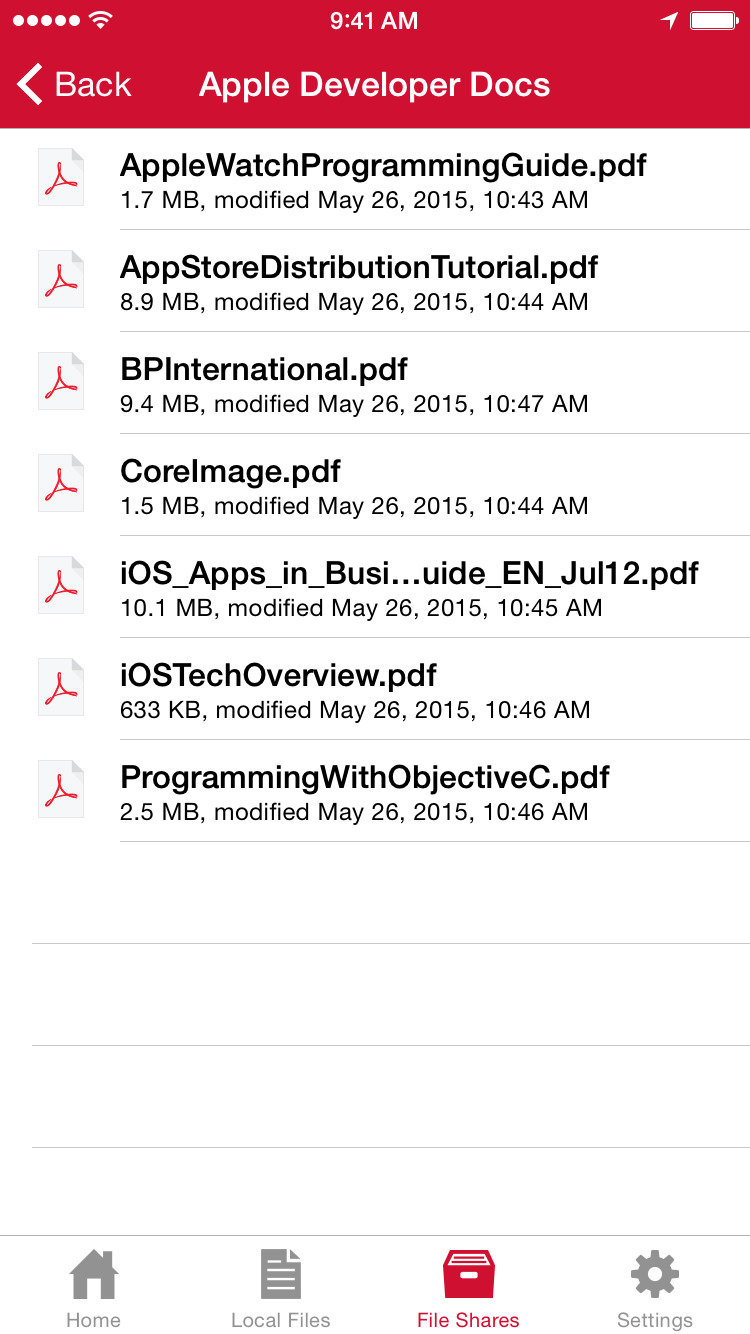Open AppleWatchProgrammingGuide.pdf
The image size is (750, 1334).
pos(383,179)
